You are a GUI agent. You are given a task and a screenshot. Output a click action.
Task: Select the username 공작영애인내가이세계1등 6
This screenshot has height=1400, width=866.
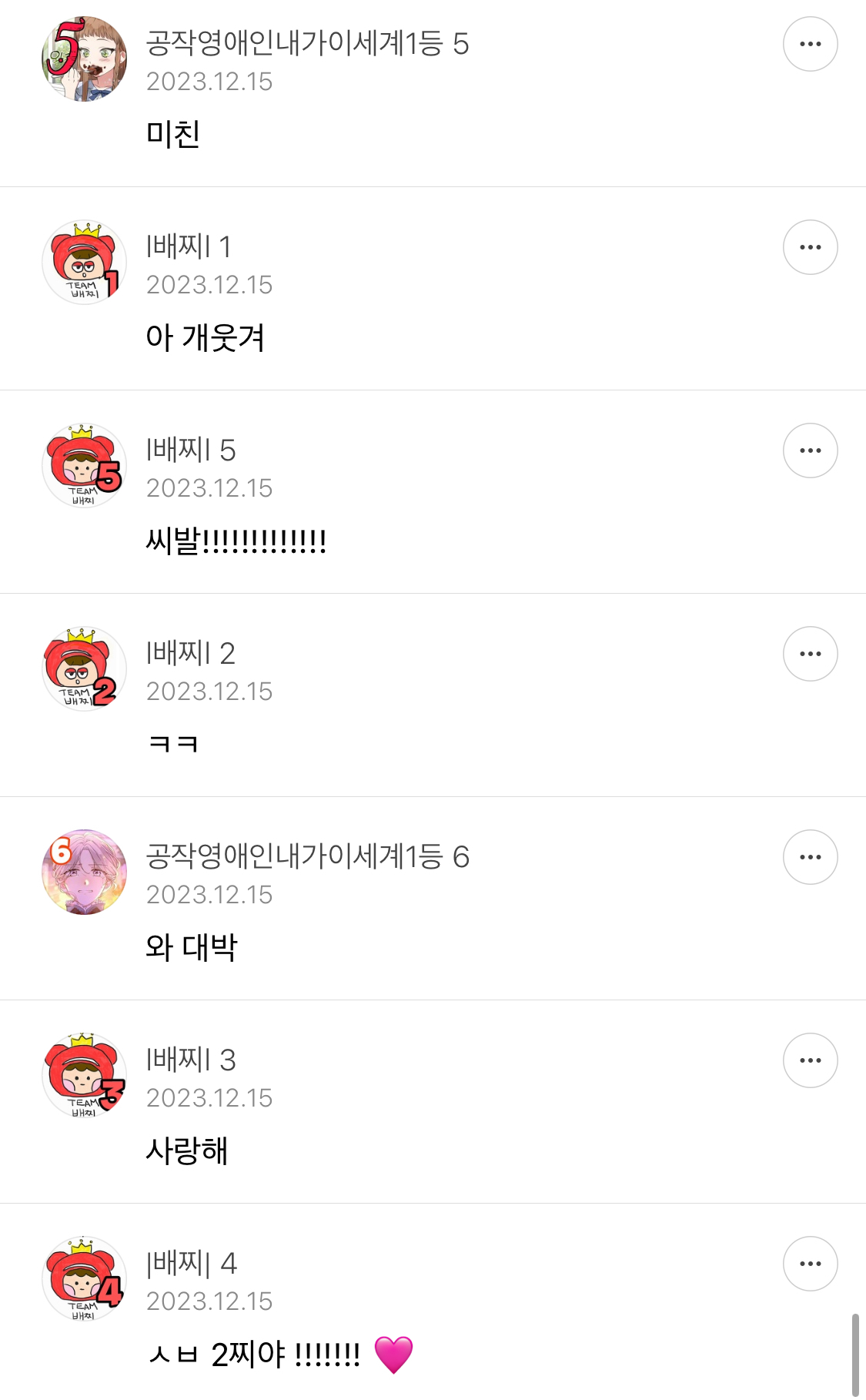click(306, 856)
